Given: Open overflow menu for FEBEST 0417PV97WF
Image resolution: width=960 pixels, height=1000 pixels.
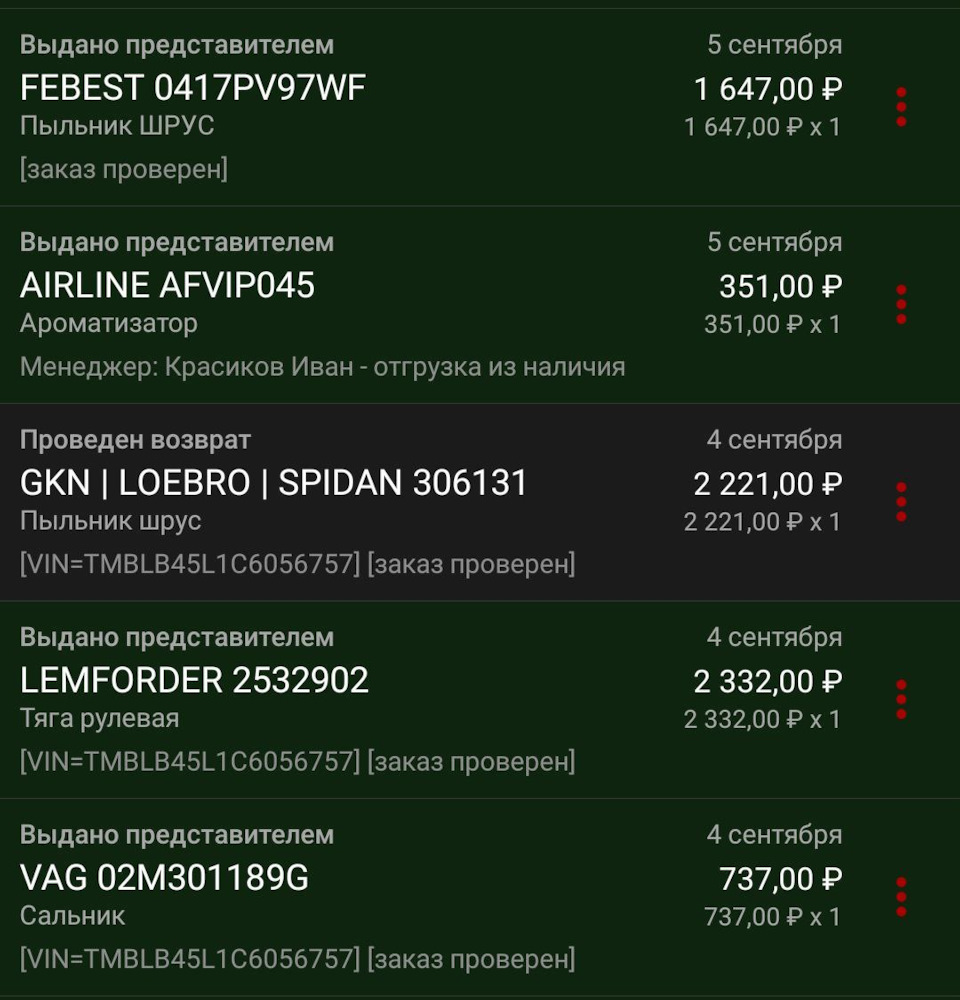Looking at the screenshot, I should 901,107.
